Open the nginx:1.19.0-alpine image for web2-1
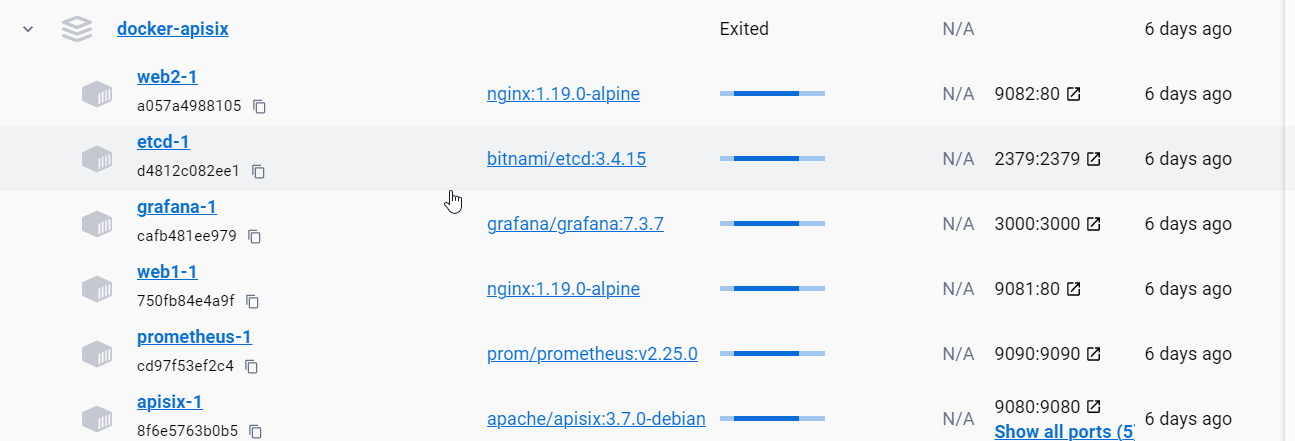 pyautogui.click(x=563, y=94)
